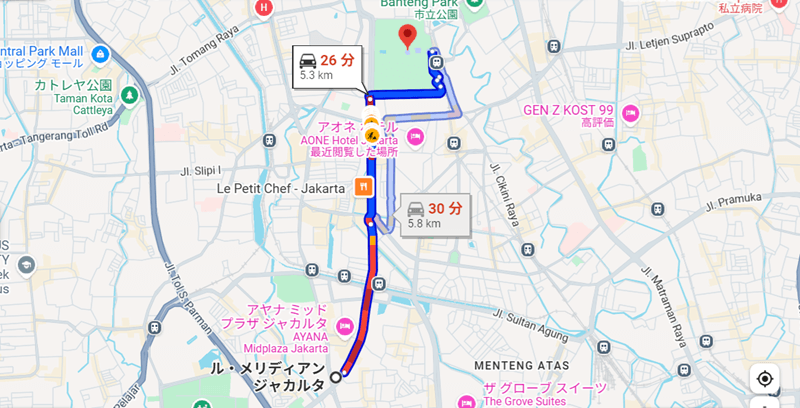Center map on my location

[x=765, y=379]
